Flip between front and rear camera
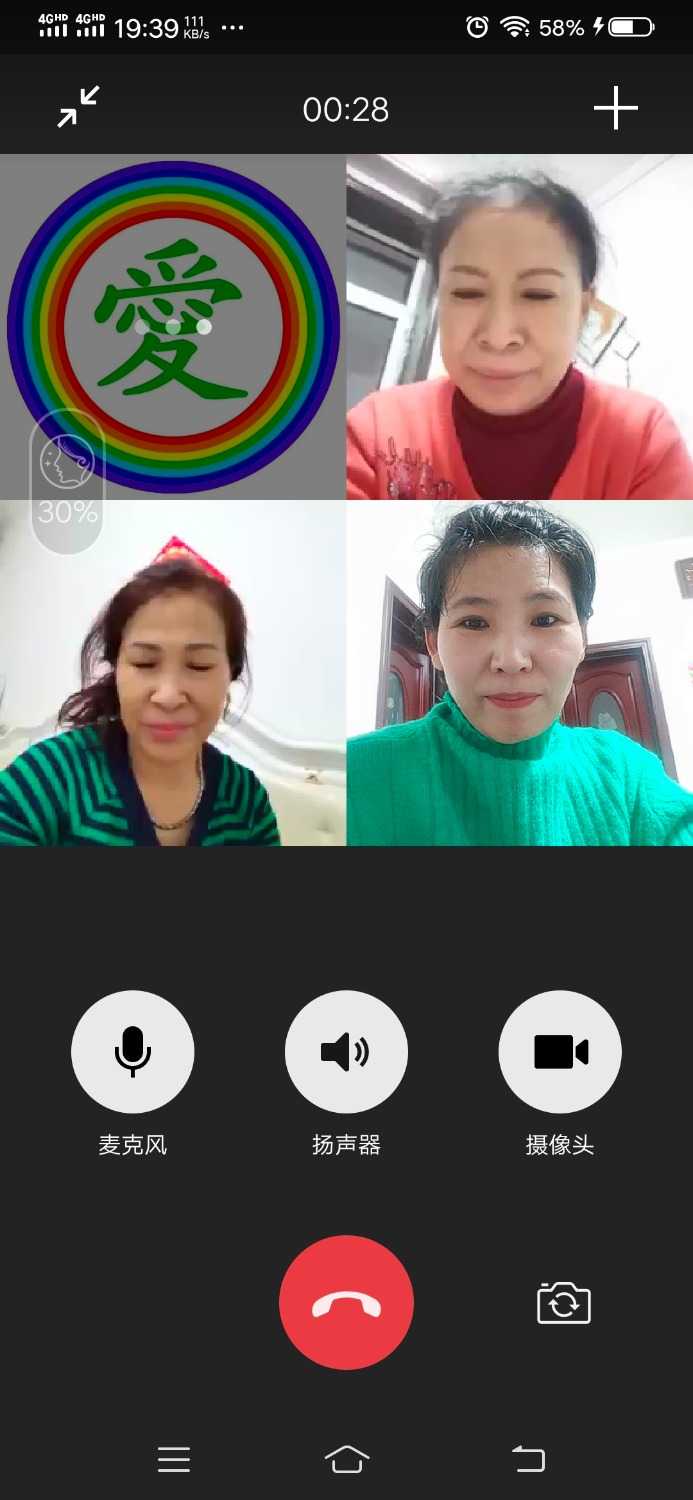The width and height of the screenshot is (693, 1500). tap(564, 1303)
